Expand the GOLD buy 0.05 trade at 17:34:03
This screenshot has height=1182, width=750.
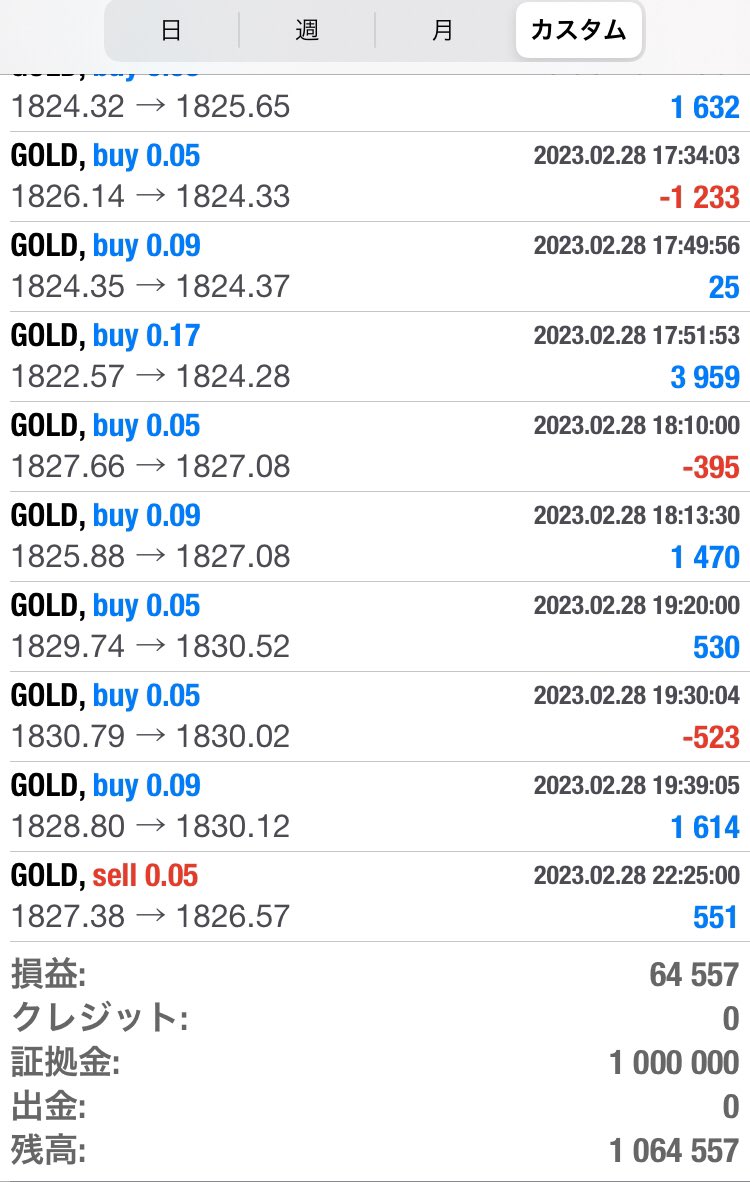point(375,177)
